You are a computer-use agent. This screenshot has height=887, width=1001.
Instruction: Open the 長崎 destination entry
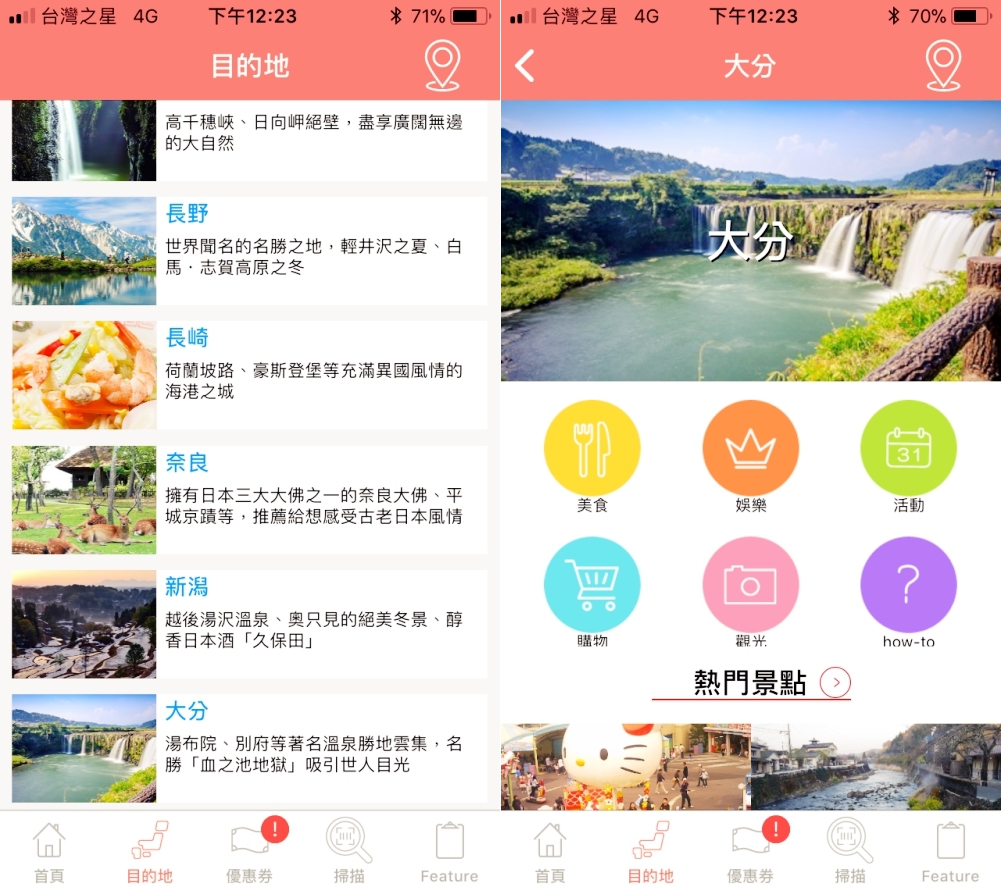pyautogui.click(x=249, y=375)
